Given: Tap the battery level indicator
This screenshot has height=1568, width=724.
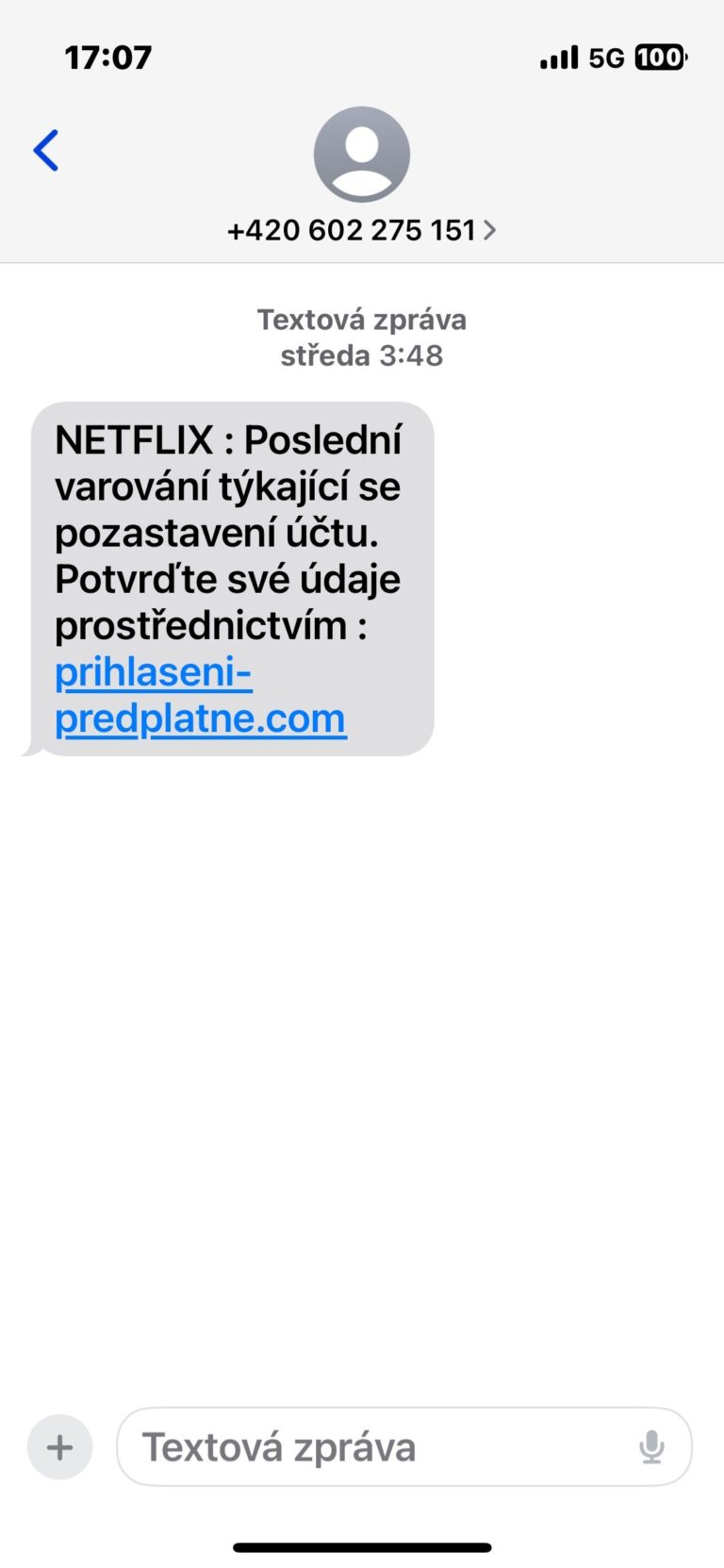Looking at the screenshot, I should tap(663, 57).
